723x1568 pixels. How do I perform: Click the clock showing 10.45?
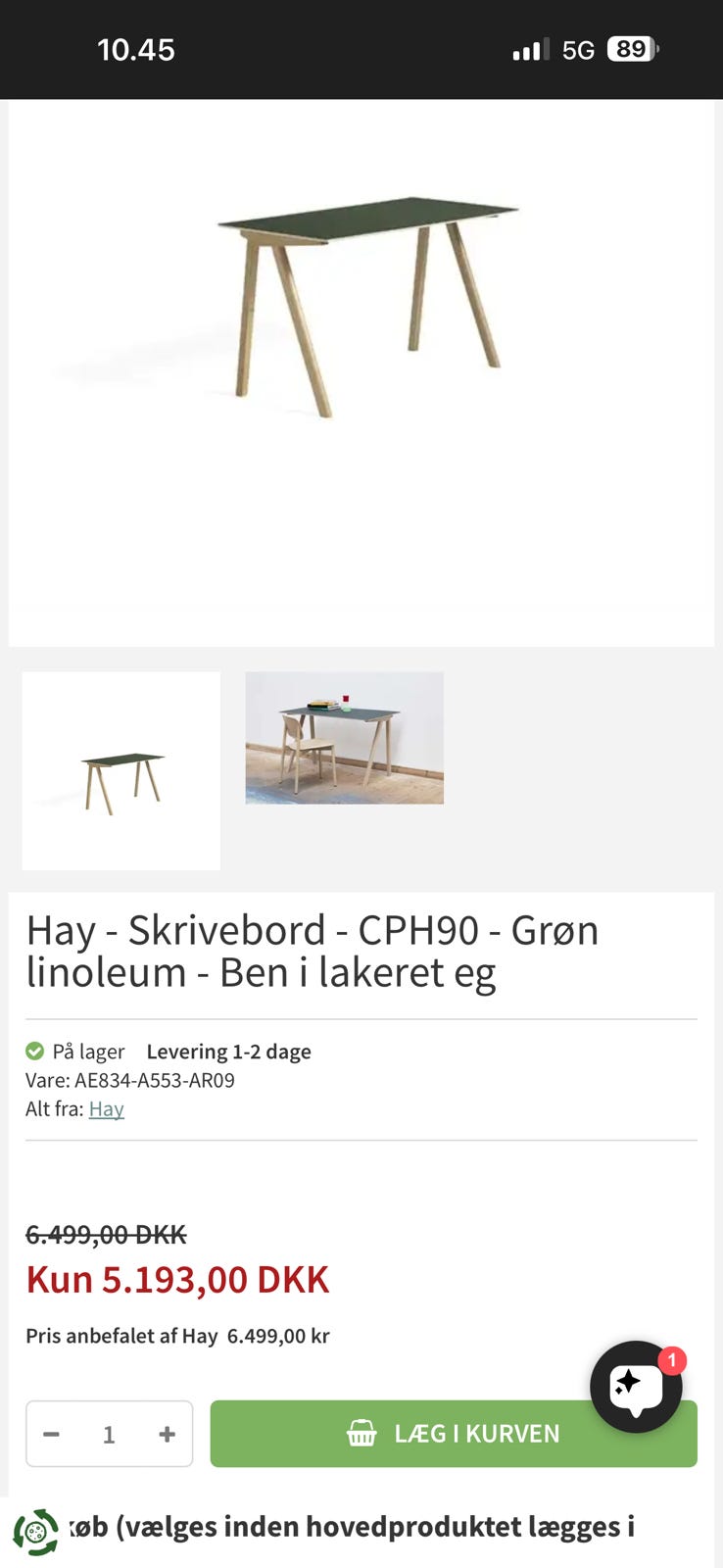tap(137, 49)
